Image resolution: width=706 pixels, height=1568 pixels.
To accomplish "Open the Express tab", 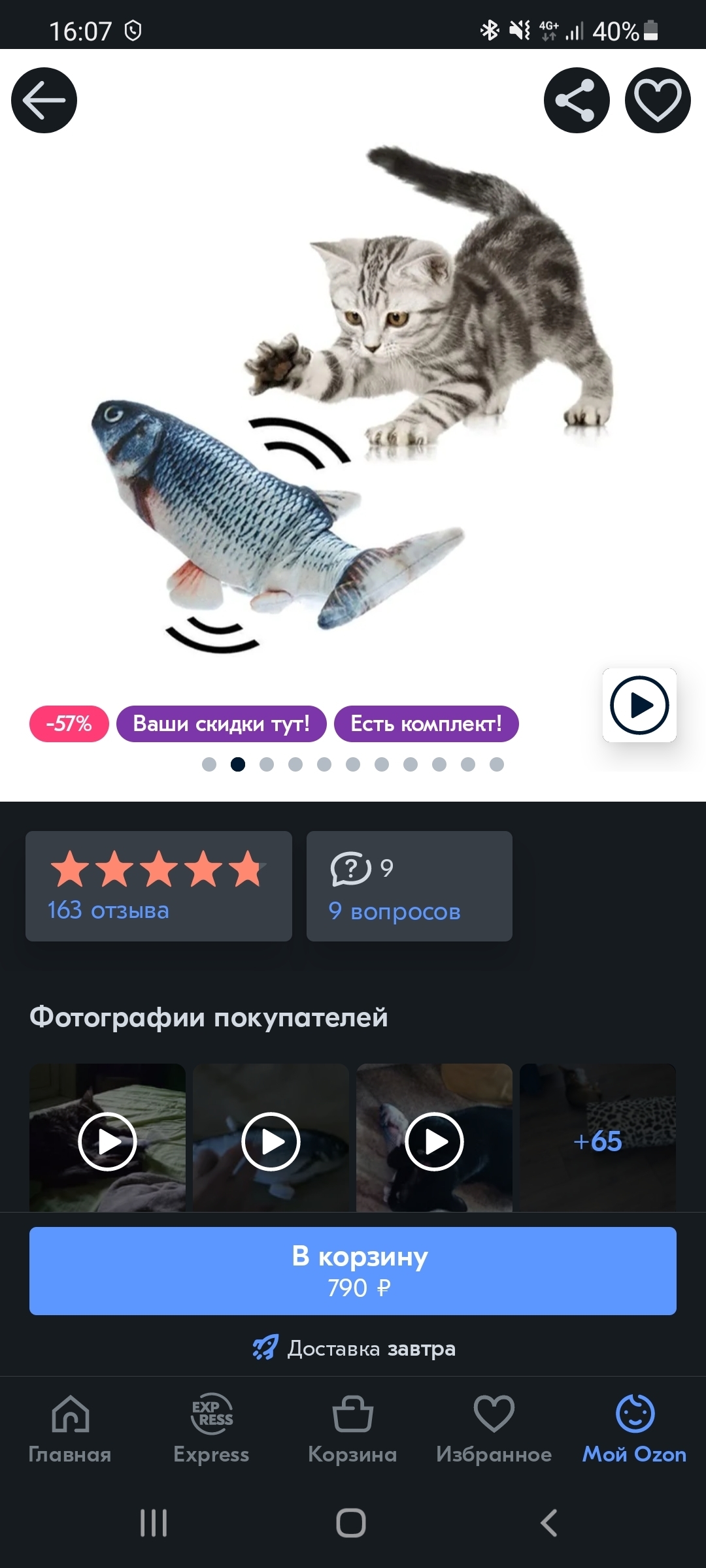I will (x=211, y=1428).
